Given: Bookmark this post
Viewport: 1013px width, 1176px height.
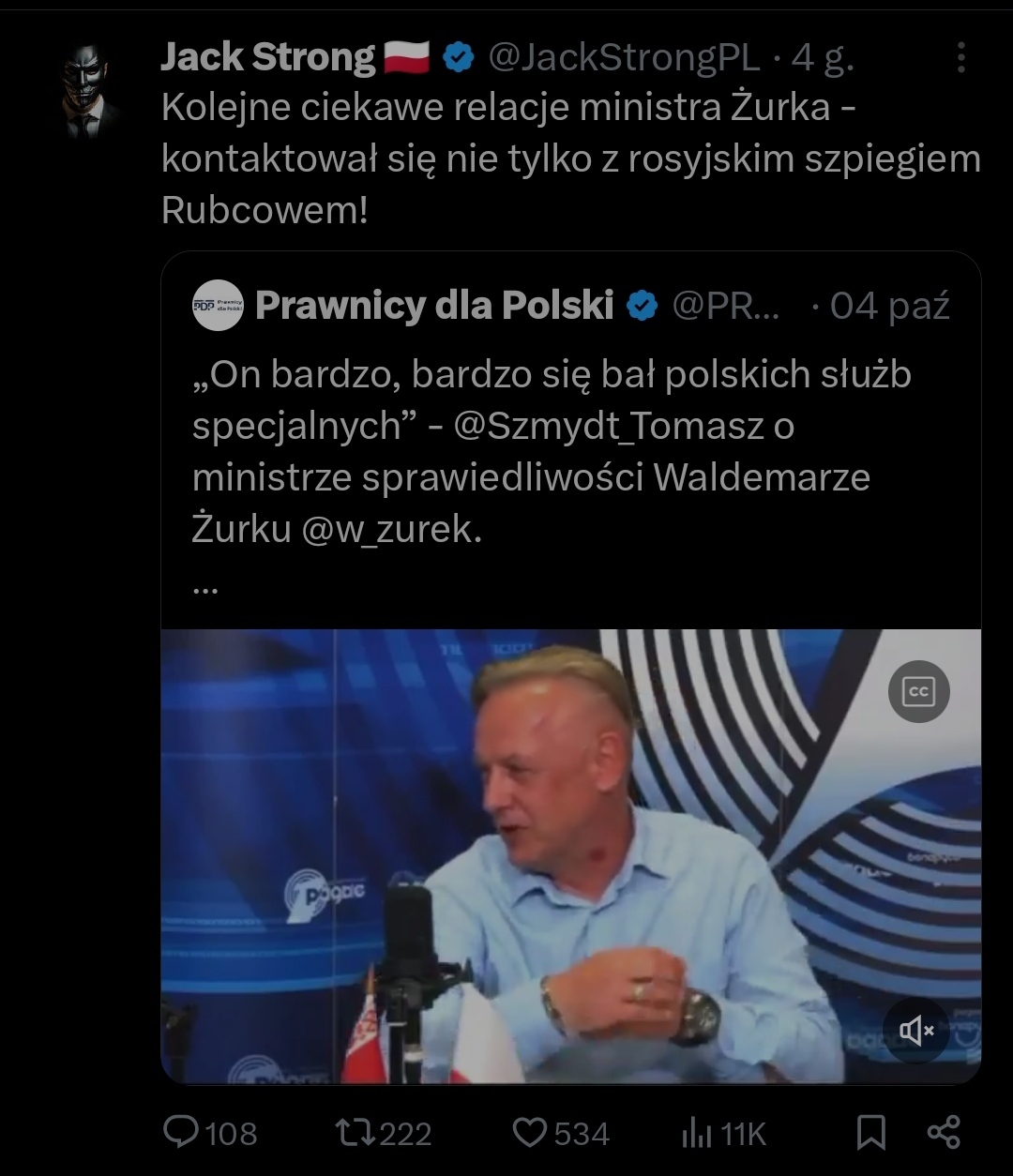Looking at the screenshot, I should click(871, 1133).
